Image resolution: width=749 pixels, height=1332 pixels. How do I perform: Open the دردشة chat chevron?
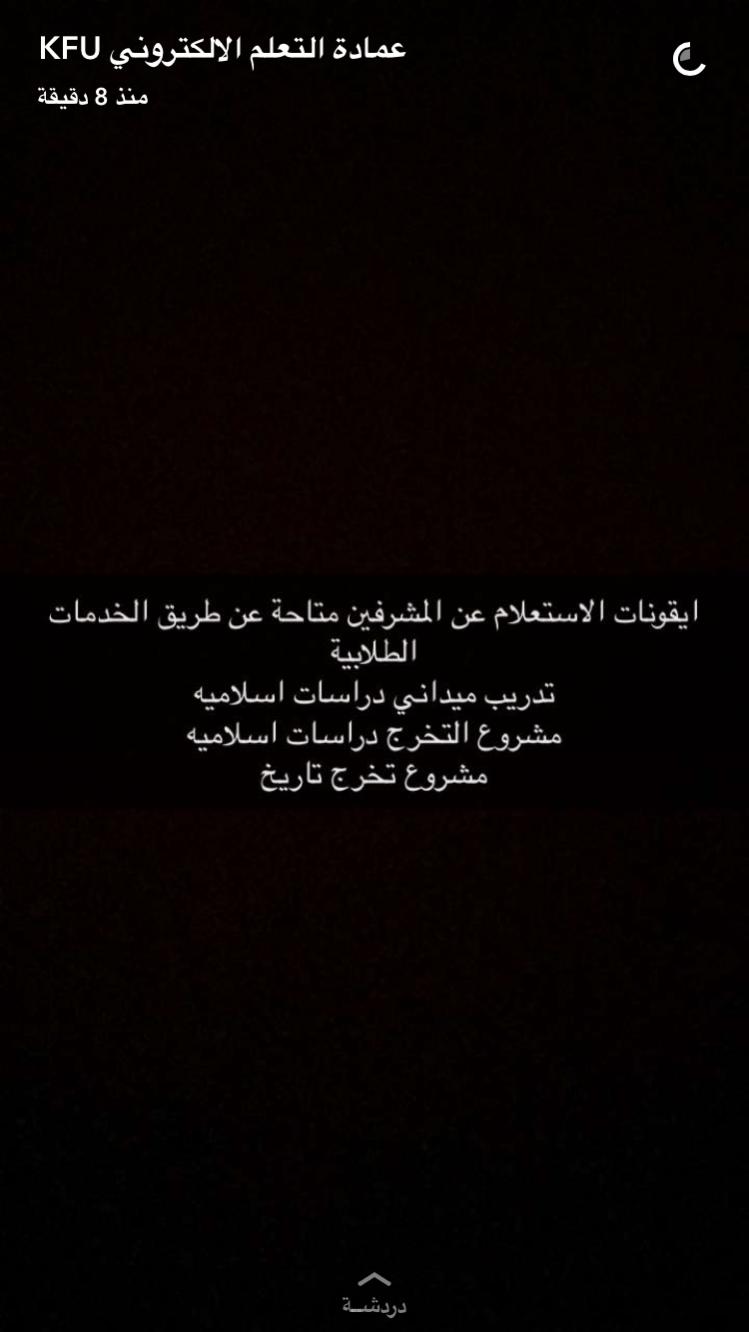(x=374, y=1278)
